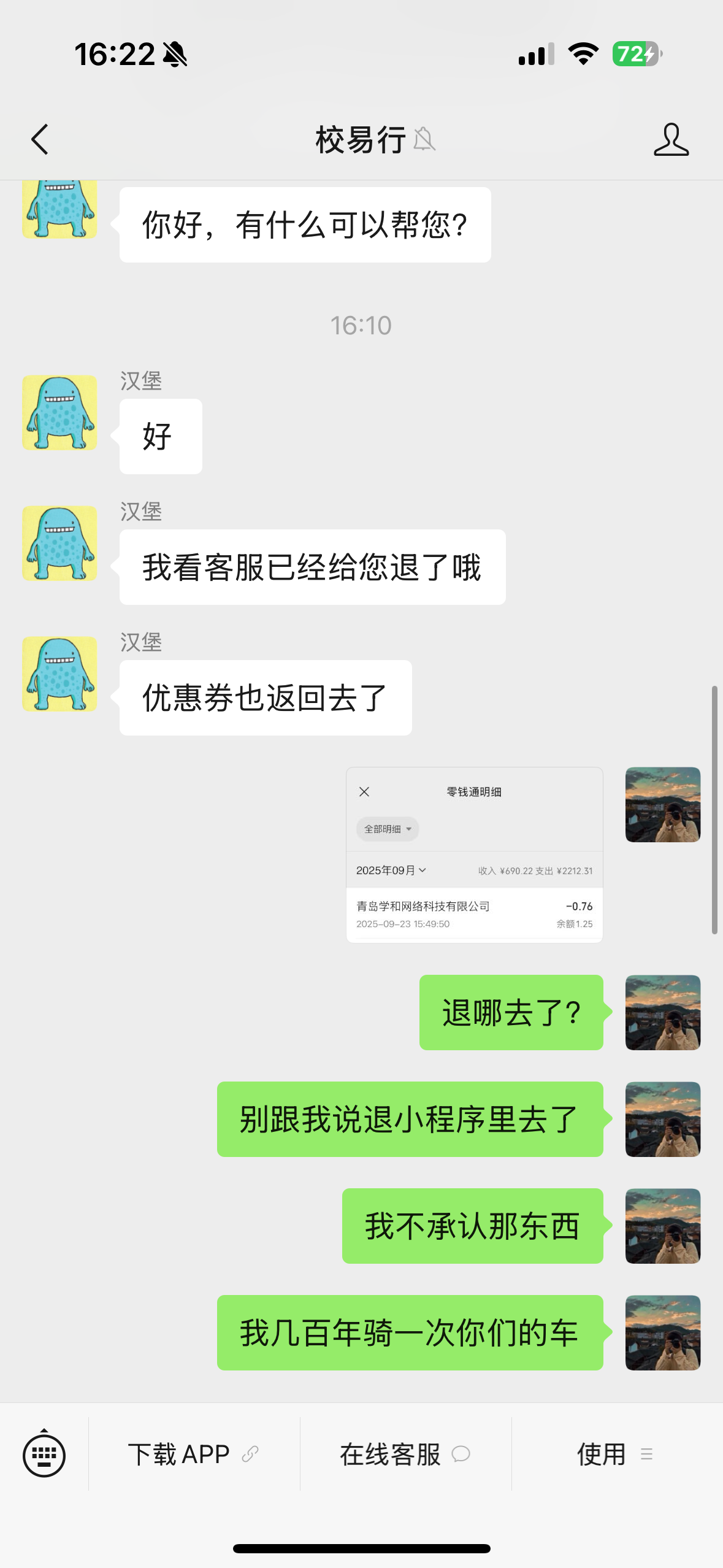The height and width of the screenshot is (1568, 723).
Task: Open 在线客服 online support
Action: pyautogui.click(x=405, y=1455)
